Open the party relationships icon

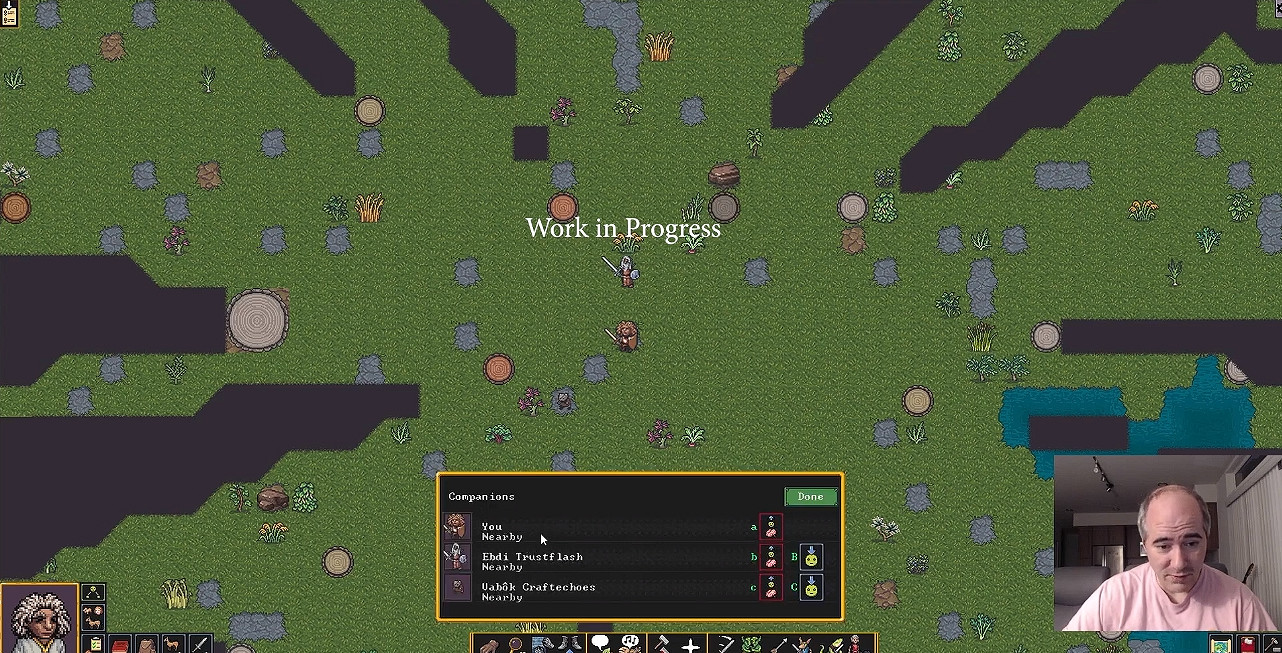click(93, 593)
